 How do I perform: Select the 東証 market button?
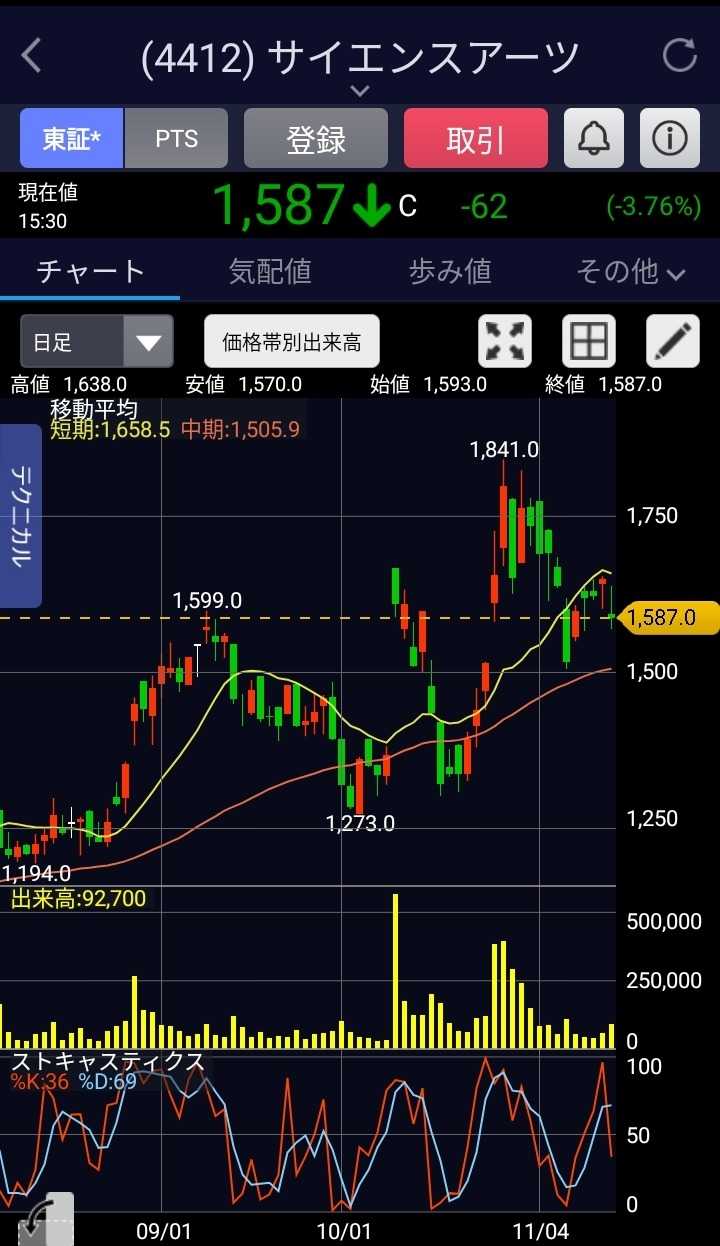pyautogui.click(x=72, y=138)
